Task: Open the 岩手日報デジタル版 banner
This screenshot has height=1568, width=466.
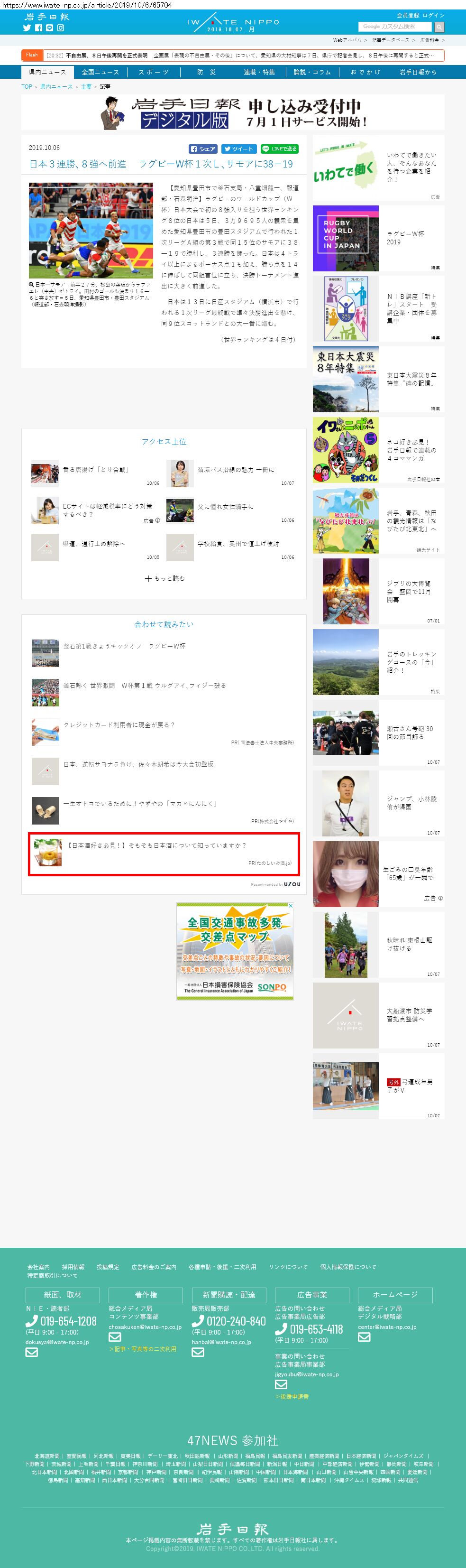Action: click(233, 112)
